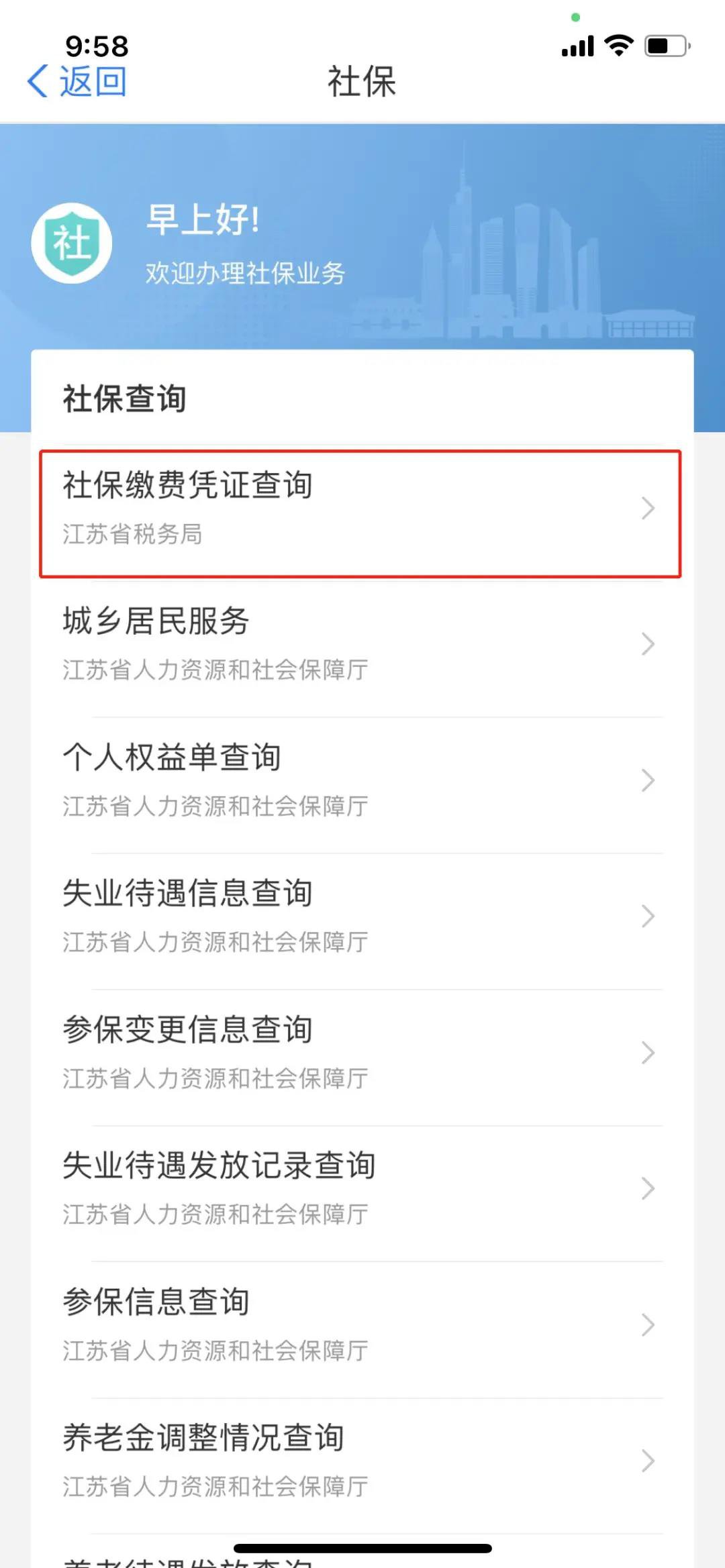Open 养老金调整情况查询
Viewport: 725px width, 1568px height.
click(360, 1461)
